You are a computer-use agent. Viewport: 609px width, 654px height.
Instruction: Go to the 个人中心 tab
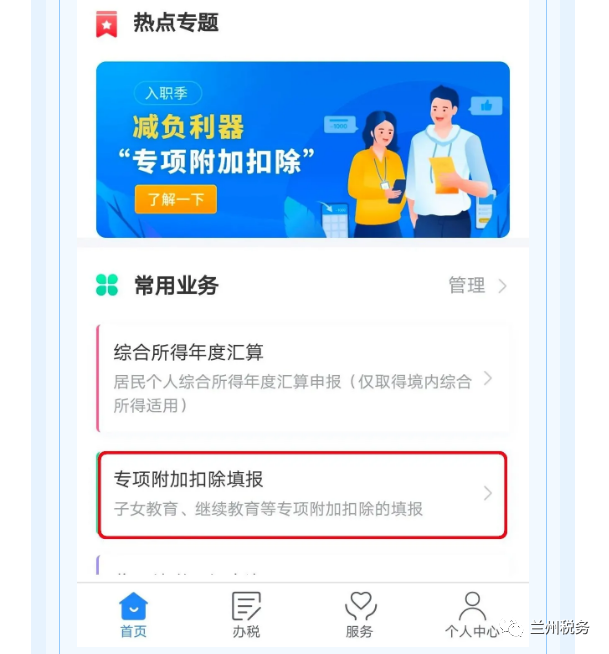coord(472,615)
